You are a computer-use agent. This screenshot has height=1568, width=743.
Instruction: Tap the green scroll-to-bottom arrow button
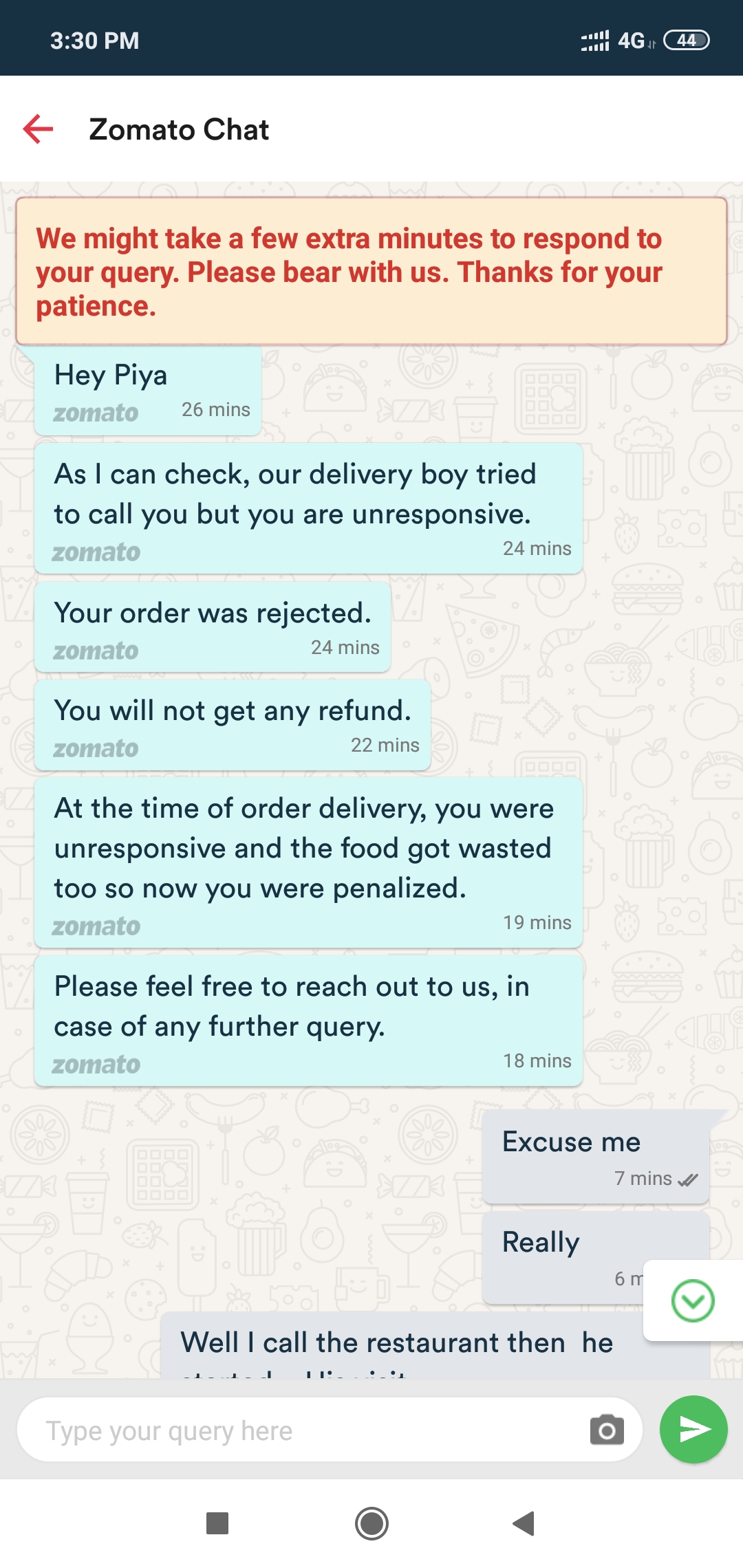[692, 1300]
